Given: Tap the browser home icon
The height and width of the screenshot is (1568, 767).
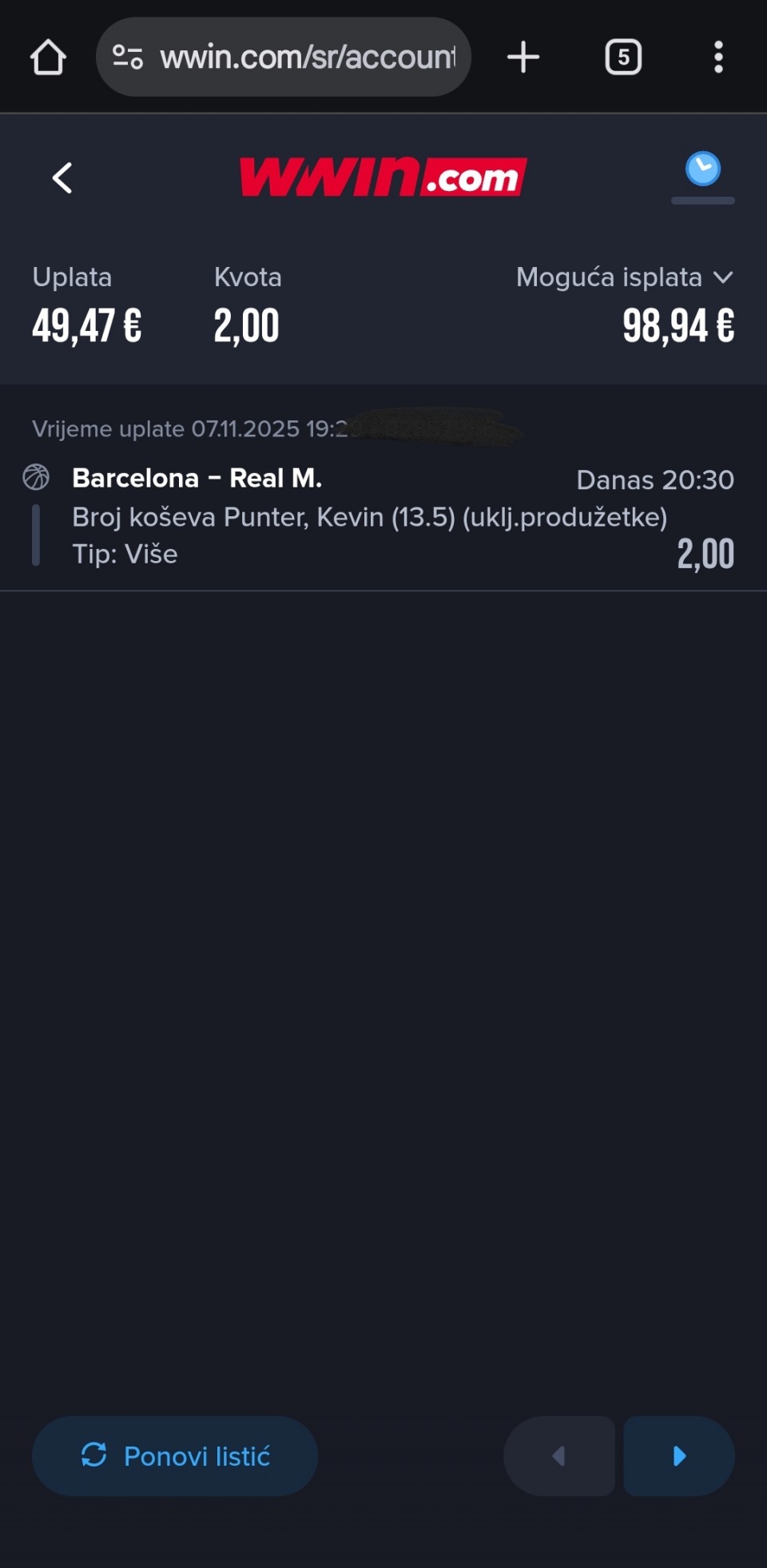Looking at the screenshot, I should [48, 58].
